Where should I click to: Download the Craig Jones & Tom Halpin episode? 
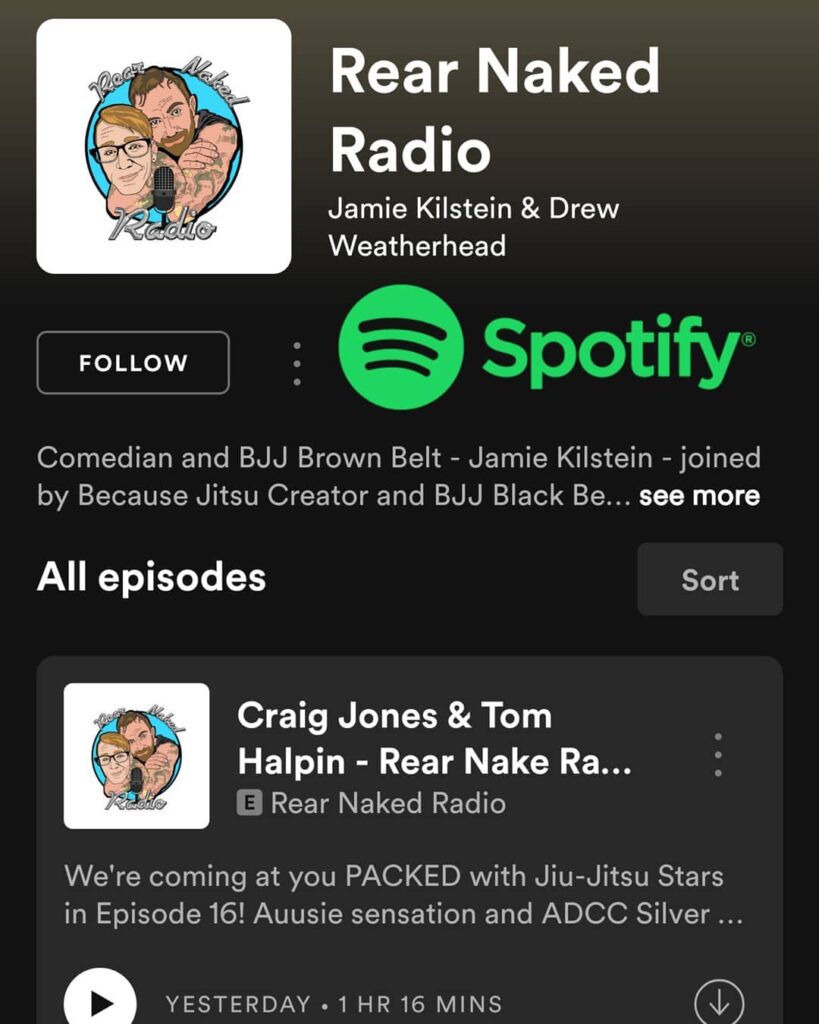[719, 1001]
